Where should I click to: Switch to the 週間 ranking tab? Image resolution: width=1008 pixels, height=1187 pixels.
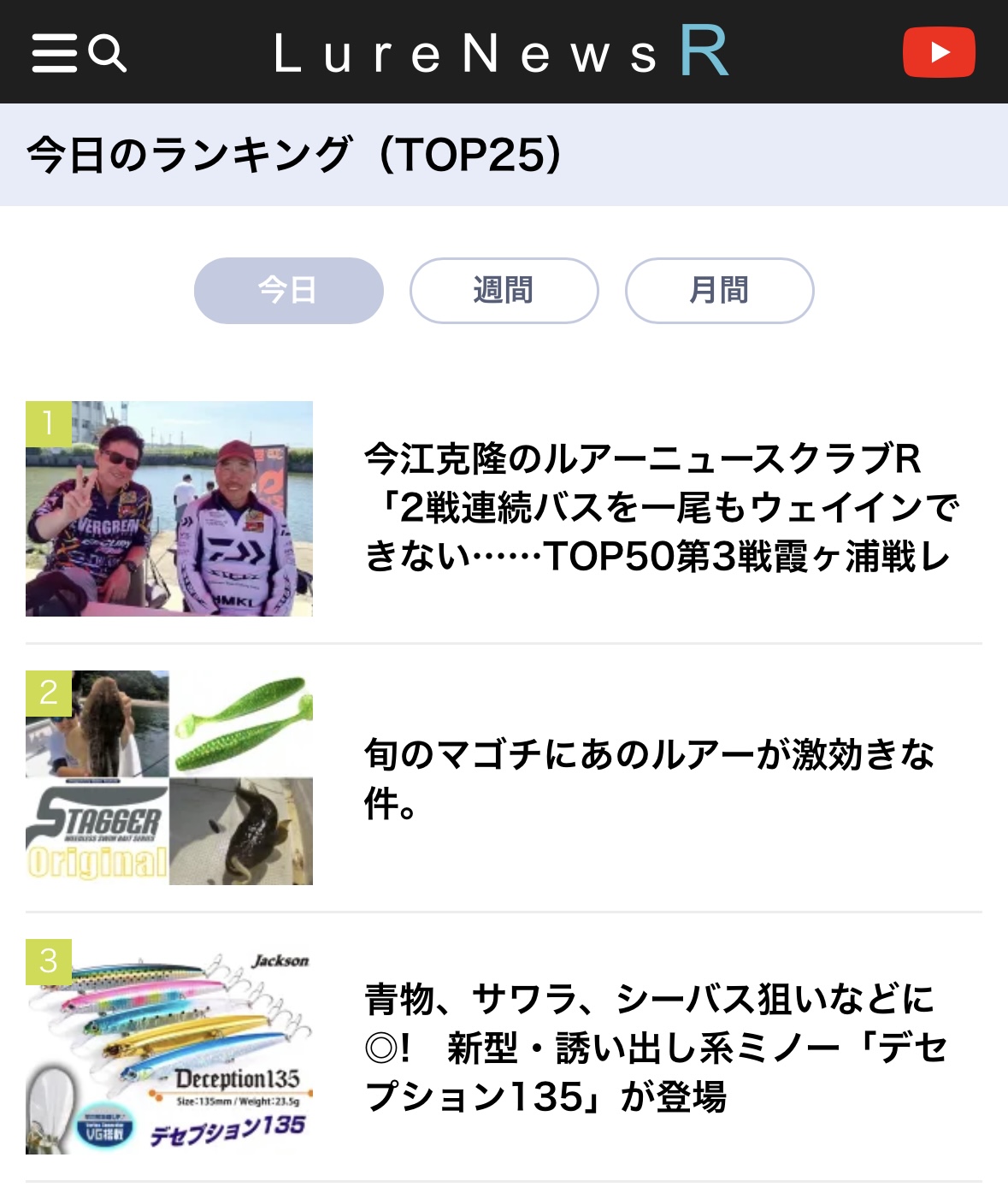click(504, 291)
